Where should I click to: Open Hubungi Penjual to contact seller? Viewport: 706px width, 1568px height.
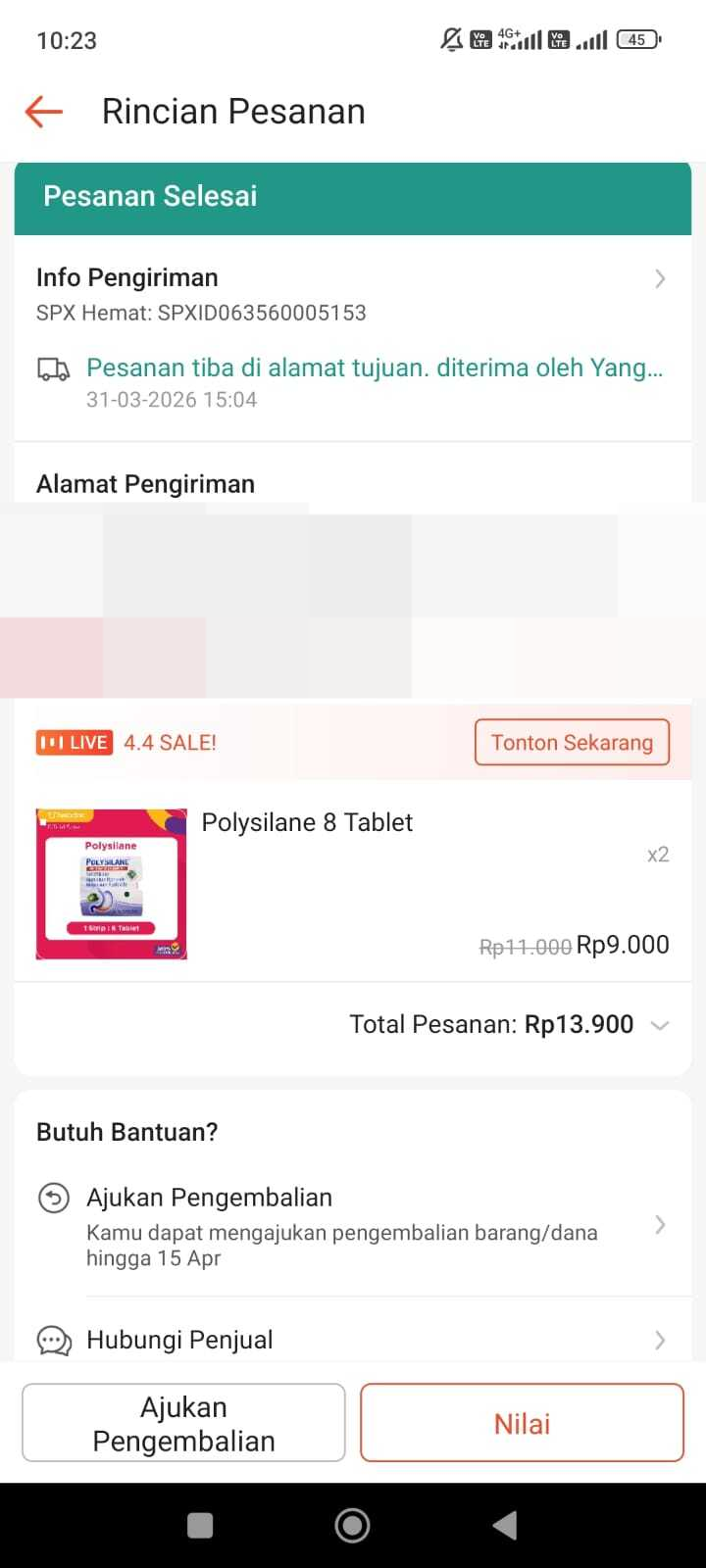(x=353, y=1340)
